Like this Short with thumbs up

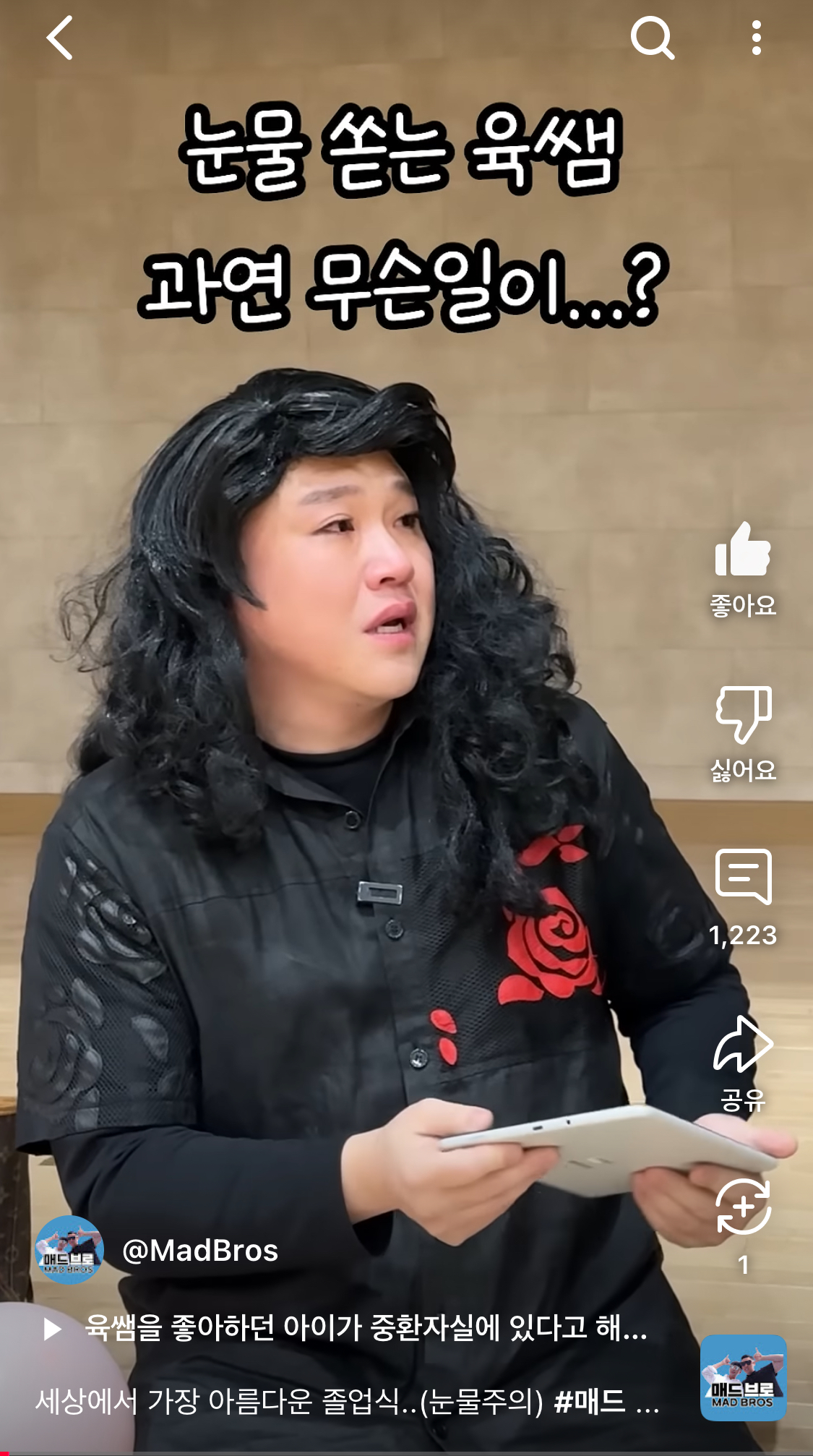743,550
